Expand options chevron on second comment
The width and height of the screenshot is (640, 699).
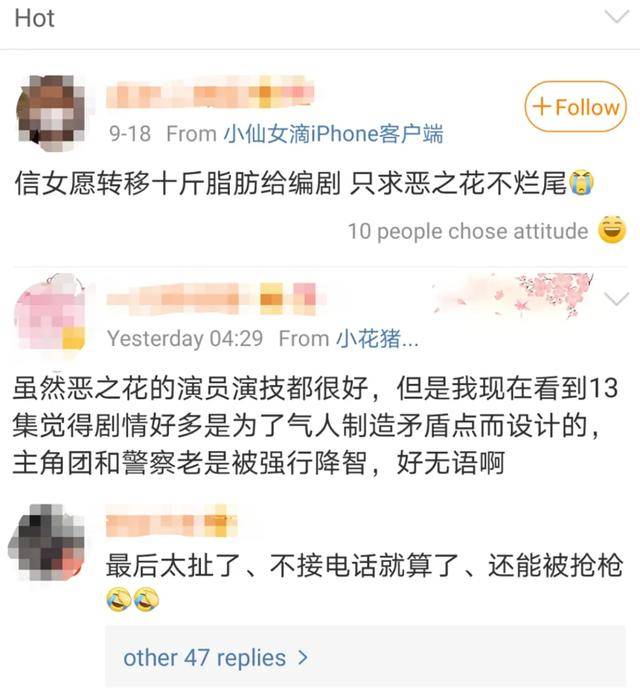pyautogui.click(x=616, y=298)
